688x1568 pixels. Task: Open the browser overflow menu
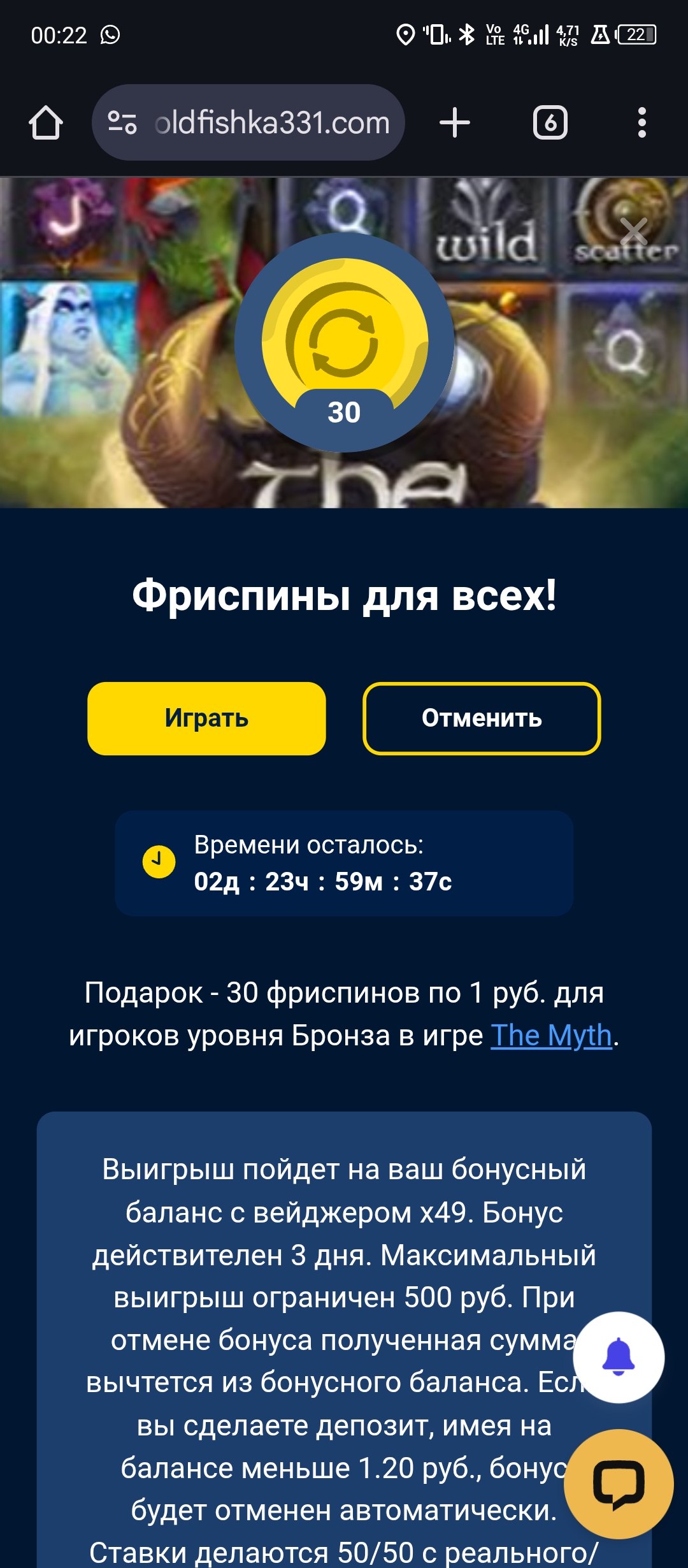pyautogui.click(x=641, y=122)
